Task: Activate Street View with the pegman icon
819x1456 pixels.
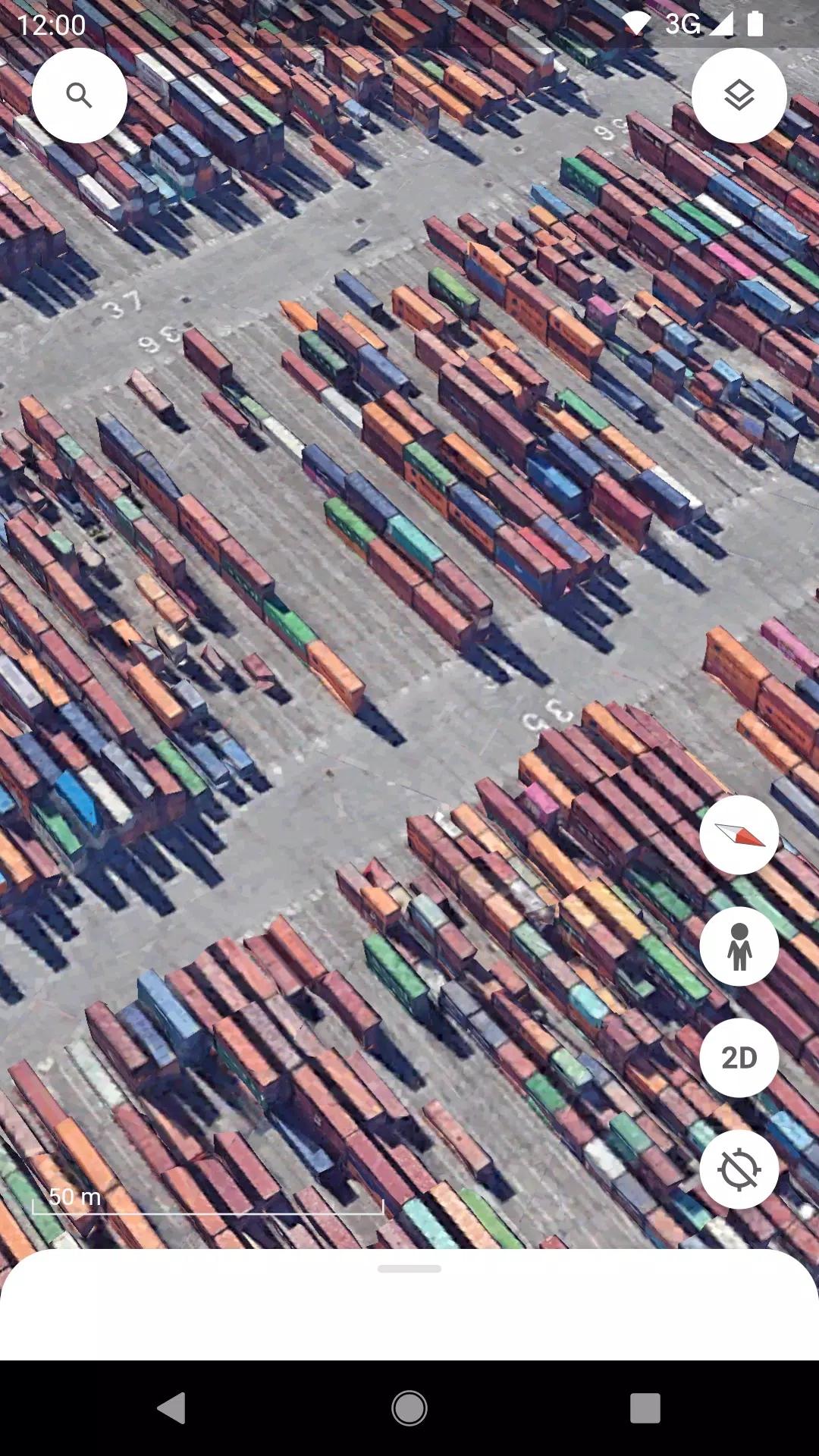Action: [x=739, y=947]
